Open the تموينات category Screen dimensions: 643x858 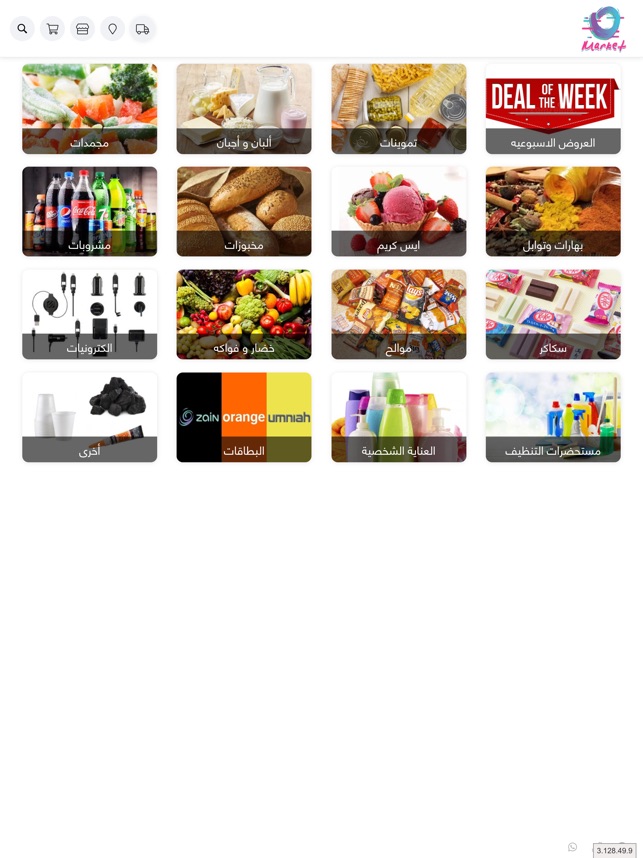point(398,109)
